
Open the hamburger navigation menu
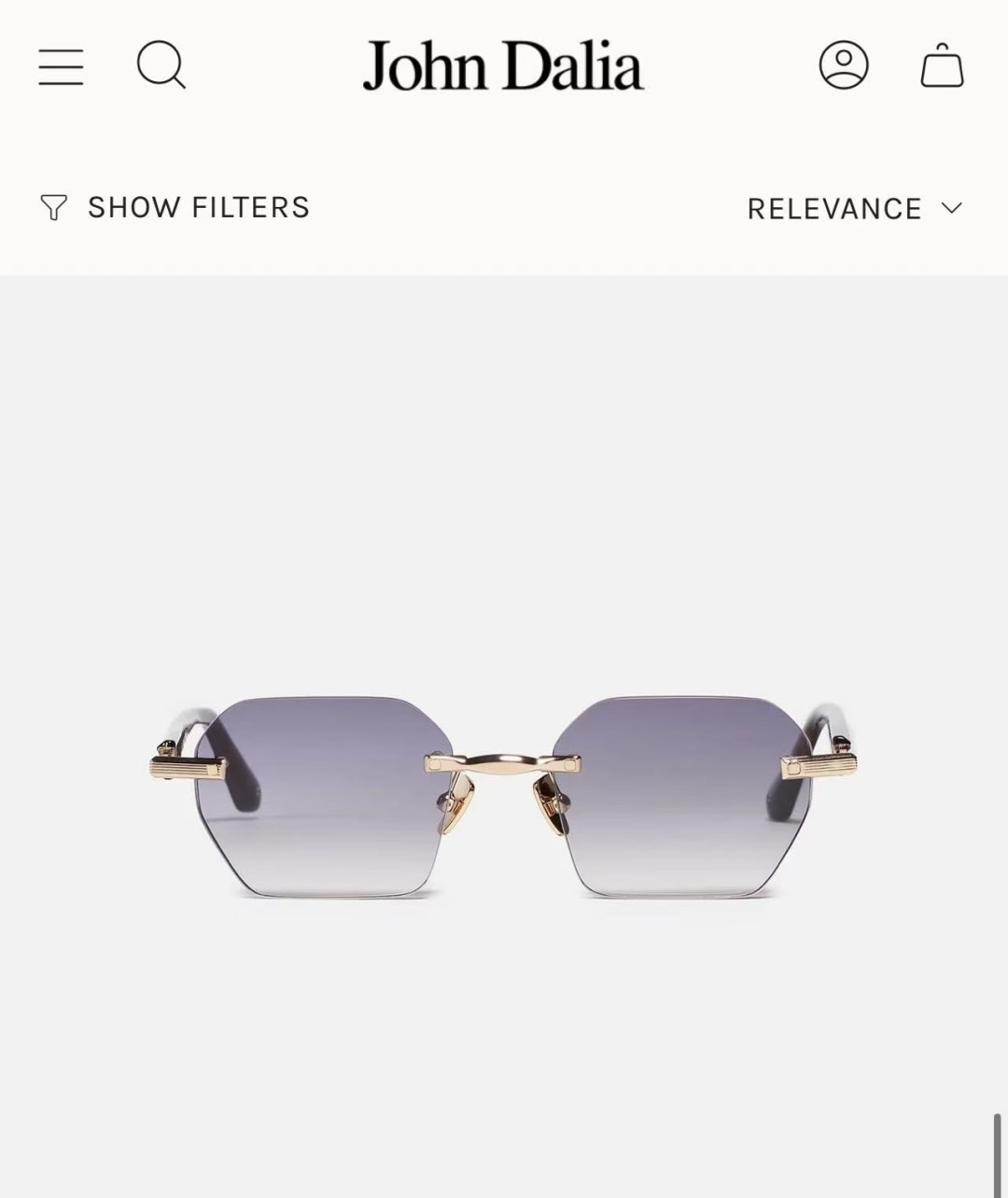pos(61,67)
